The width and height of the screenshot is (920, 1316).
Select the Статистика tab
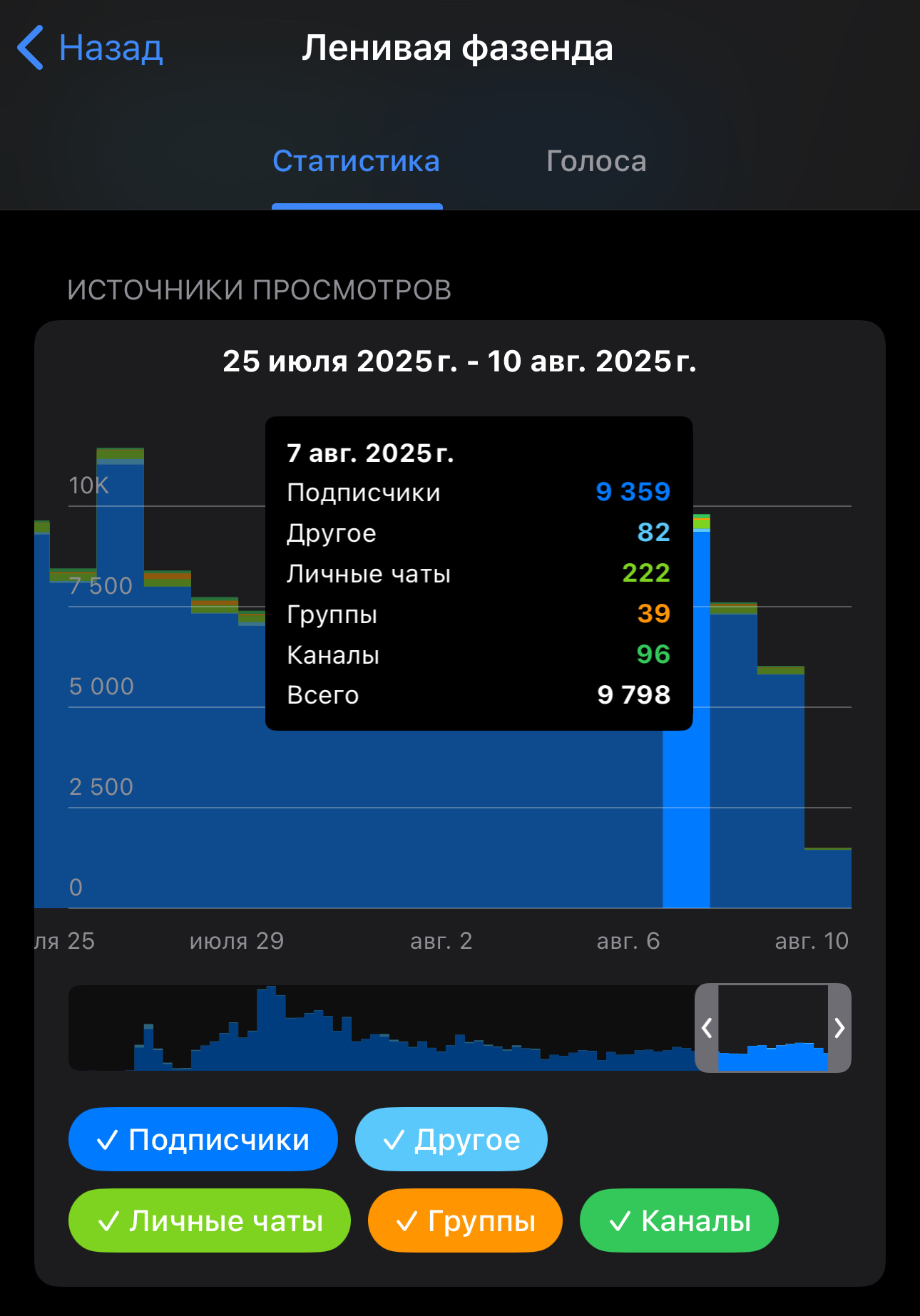[x=356, y=161]
